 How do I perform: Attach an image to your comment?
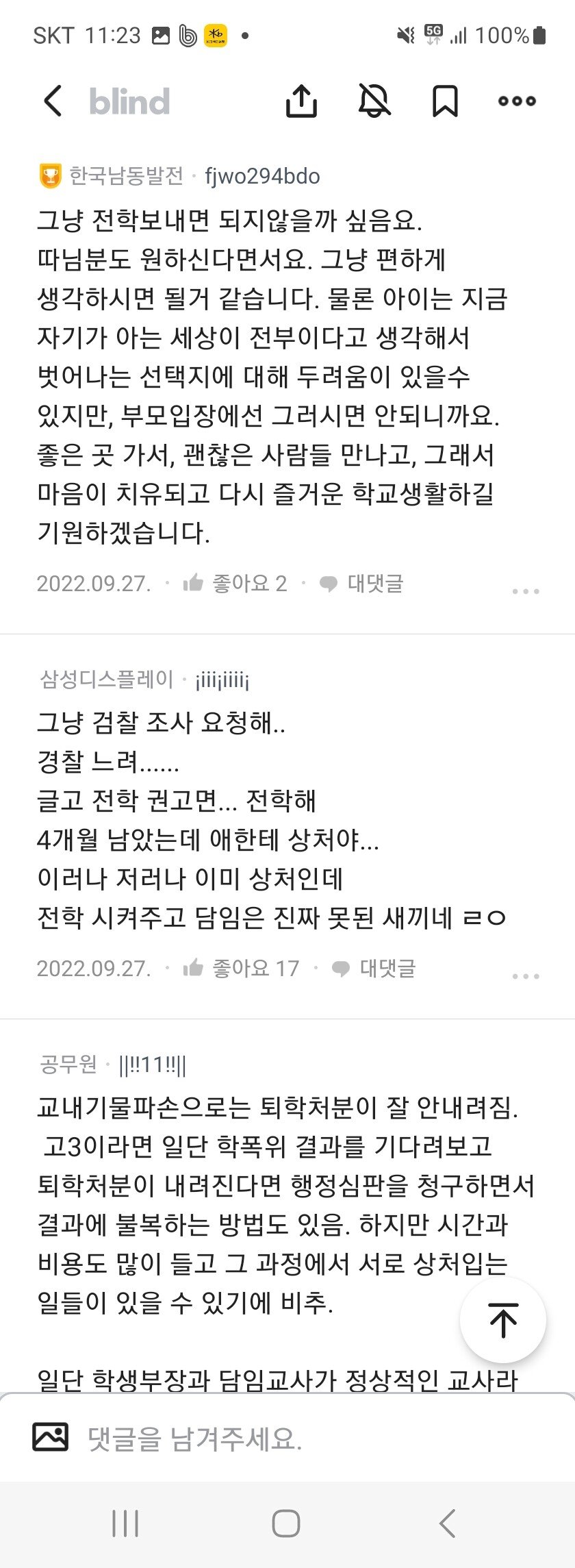(51, 1437)
